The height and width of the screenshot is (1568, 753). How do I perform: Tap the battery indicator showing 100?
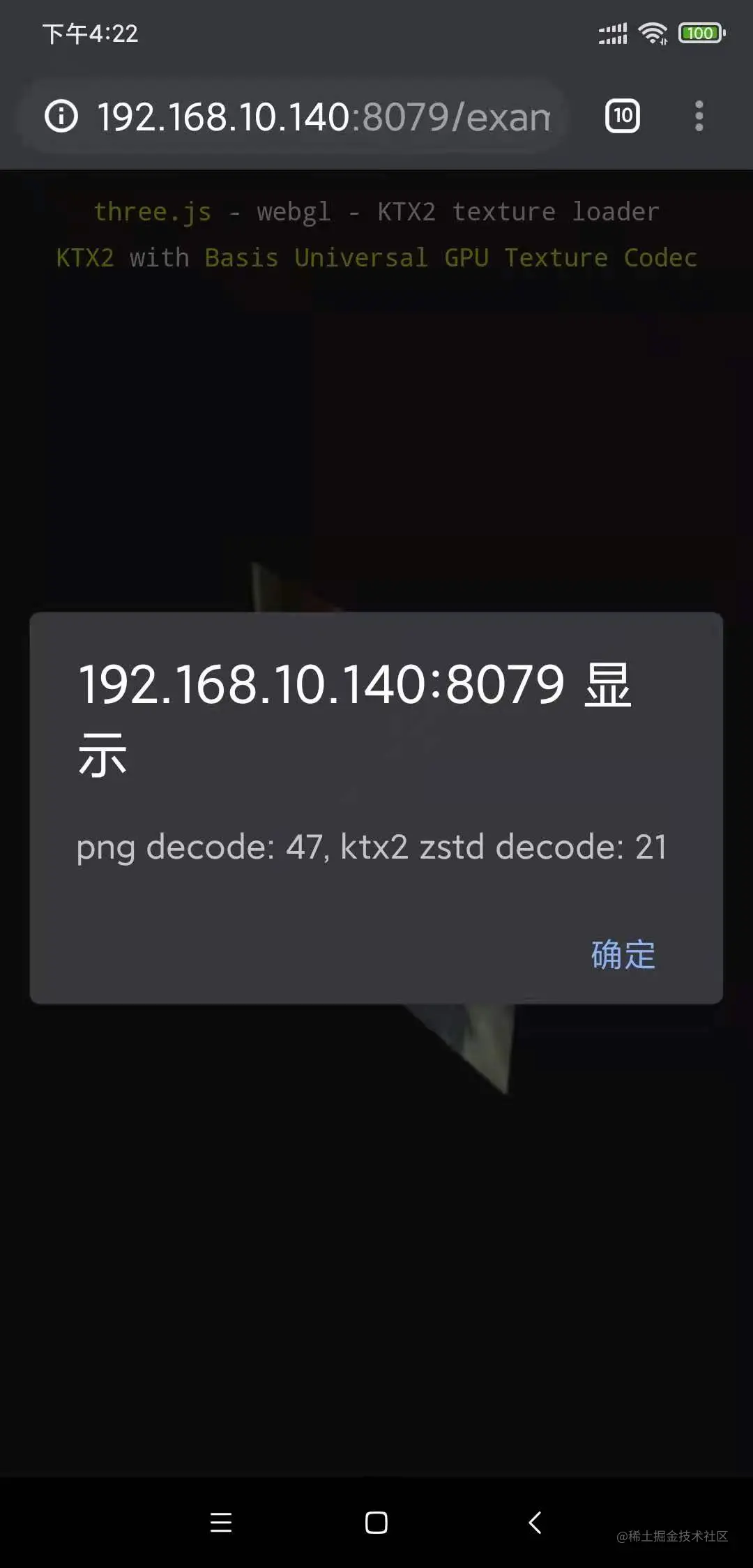701,32
